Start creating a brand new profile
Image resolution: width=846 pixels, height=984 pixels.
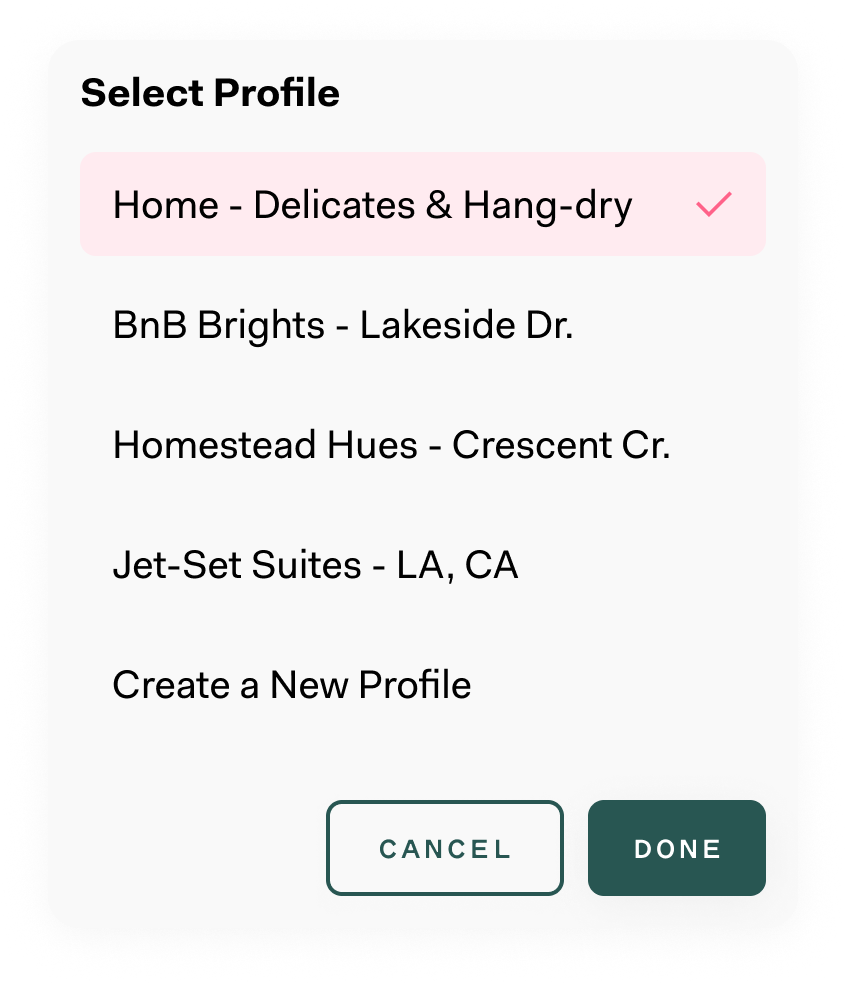tap(292, 685)
